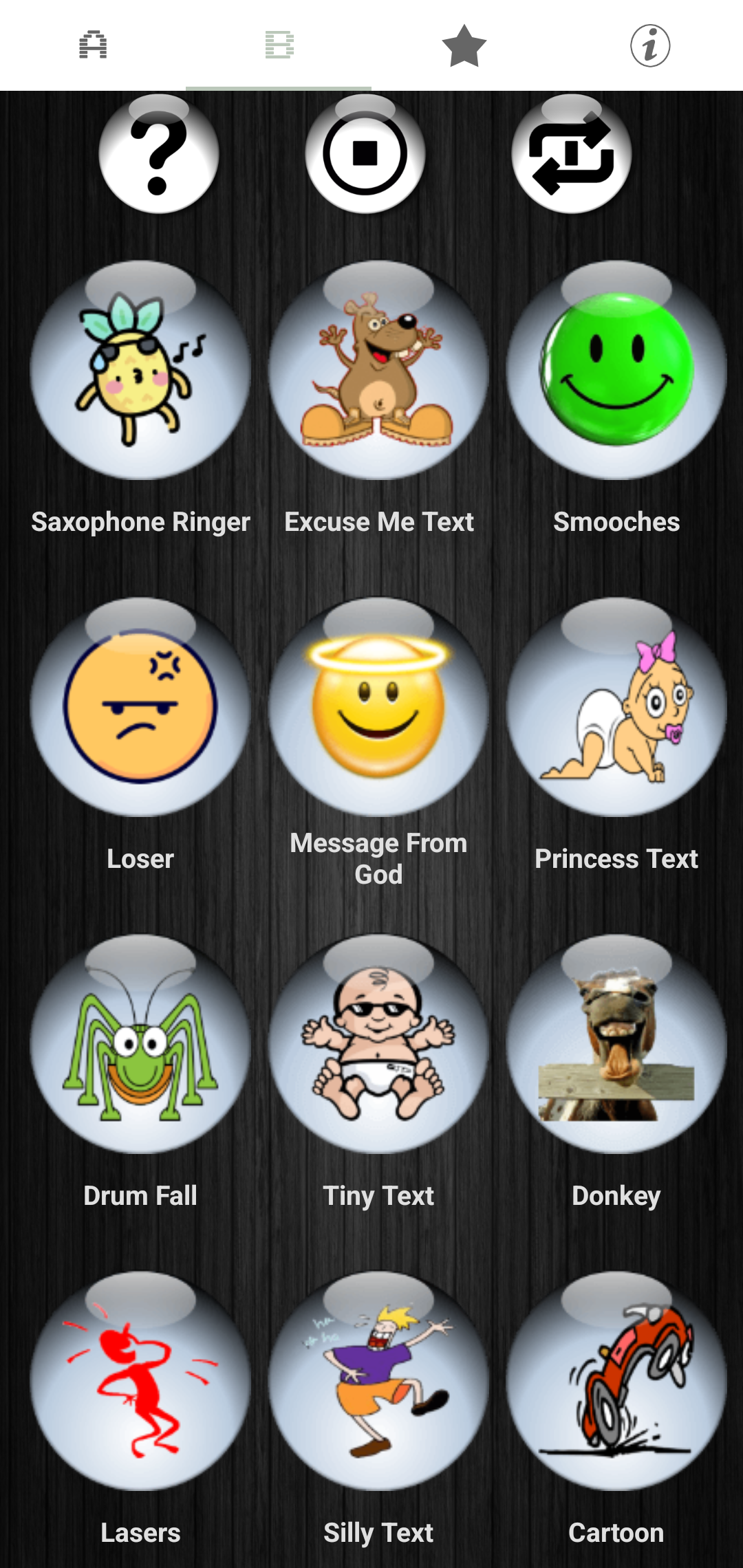
Task: Play the Cartoon sound
Action: (616, 1381)
